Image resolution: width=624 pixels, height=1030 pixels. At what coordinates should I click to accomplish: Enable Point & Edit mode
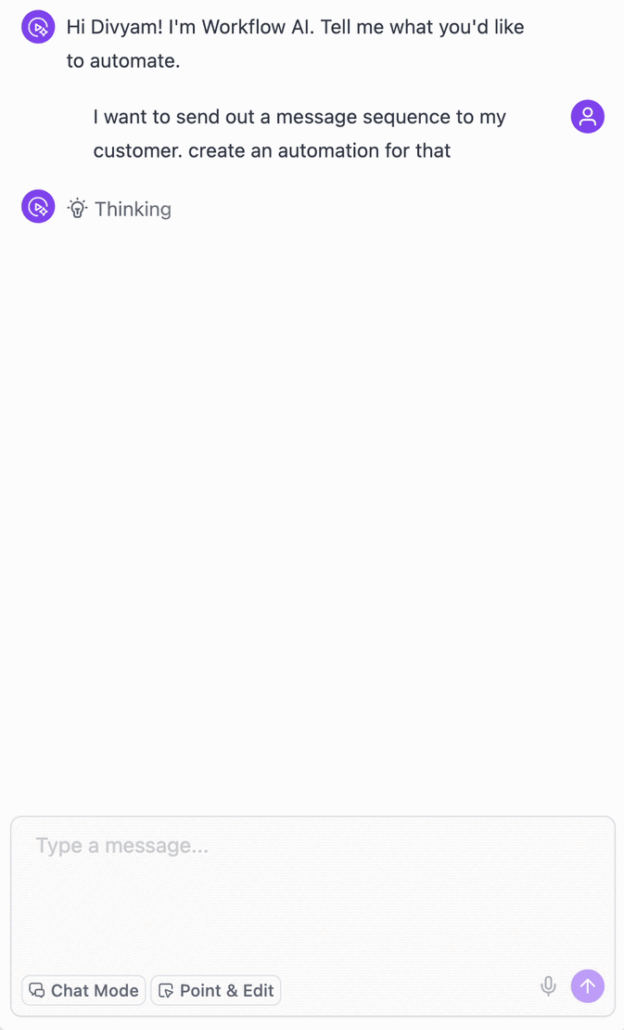tap(216, 990)
